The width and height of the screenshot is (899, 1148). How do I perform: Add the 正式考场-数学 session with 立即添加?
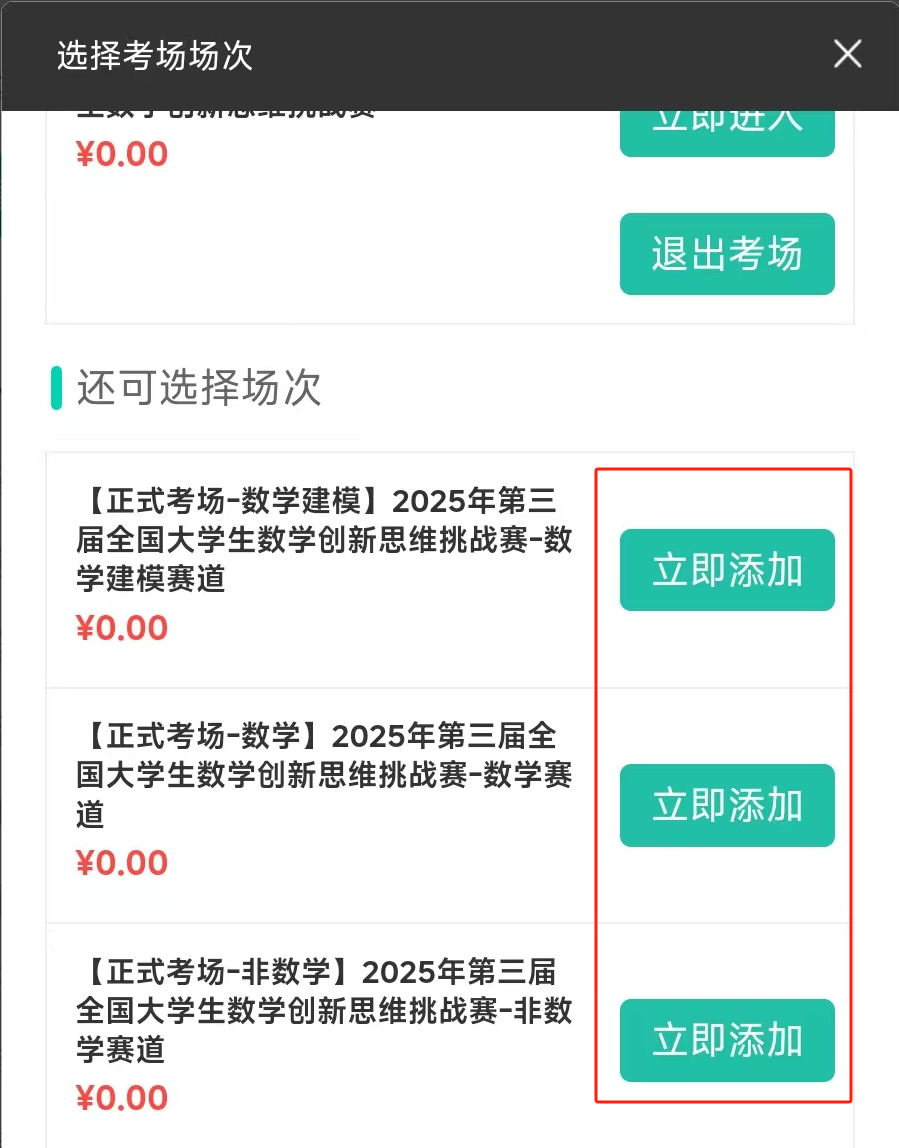[727, 805]
